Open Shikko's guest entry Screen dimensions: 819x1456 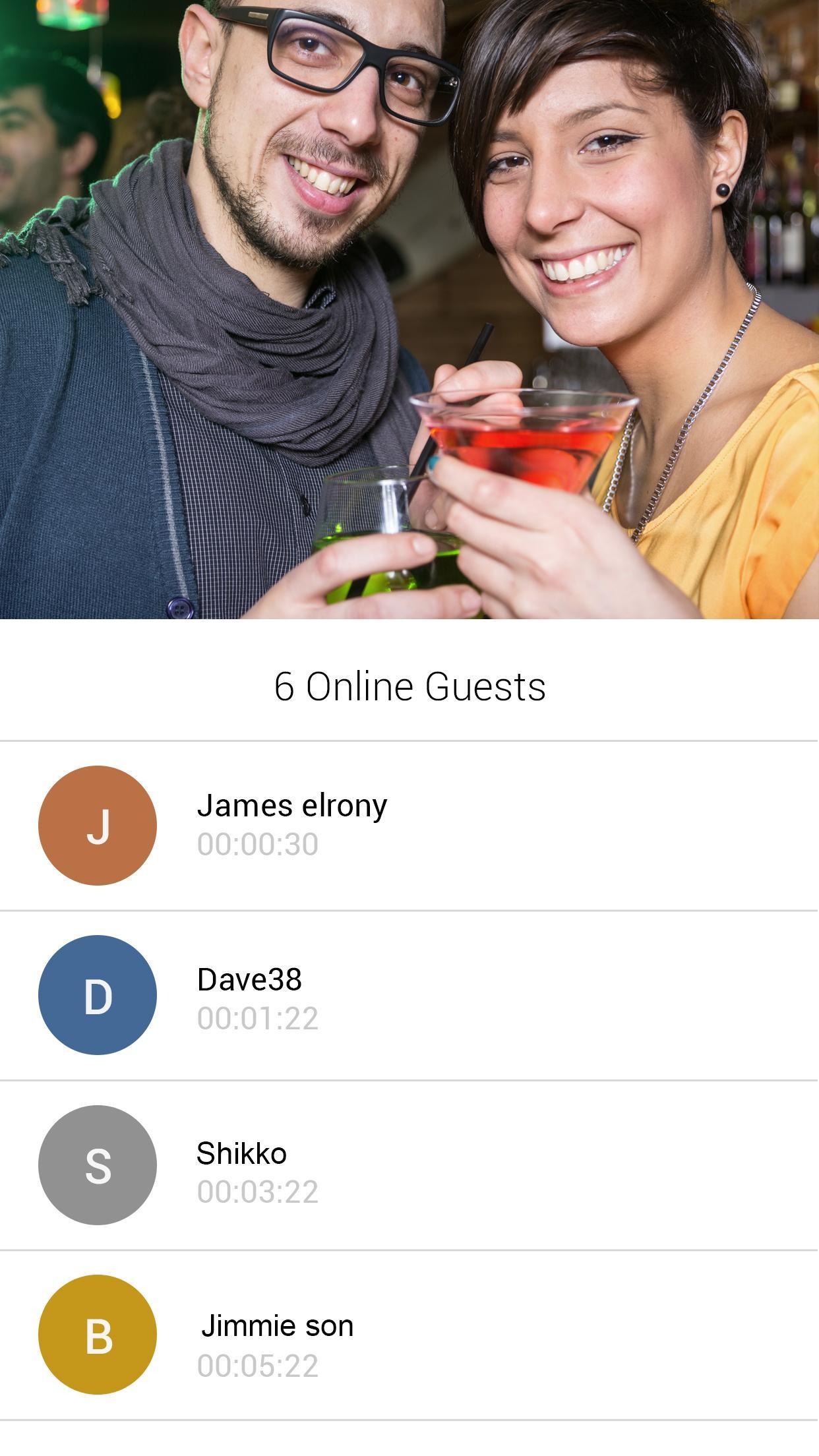[409, 1165]
